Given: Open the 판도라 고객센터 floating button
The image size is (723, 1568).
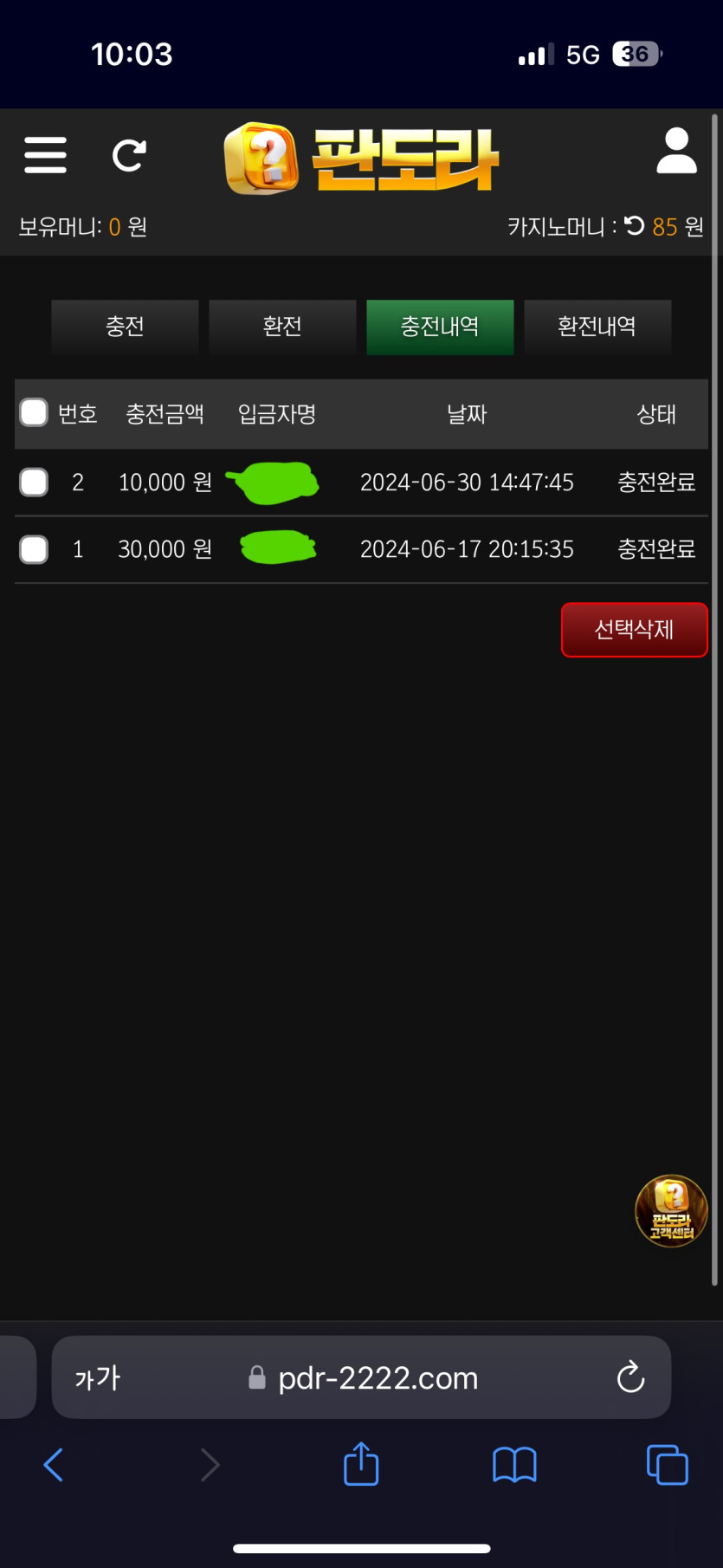Looking at the screenshot, I should pos(671,1210).
